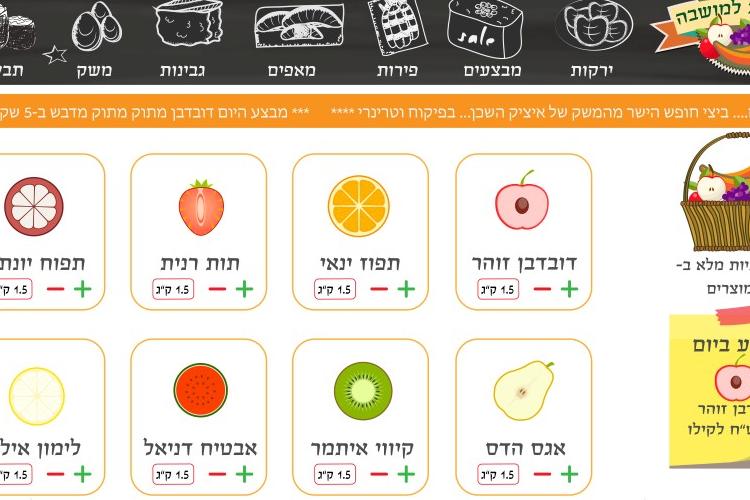The width and height of the screenshot is (750, 500).
Task: Change the 1.5 ק"ג weight for תפוז ינאי
Action: tap(335, 289)
